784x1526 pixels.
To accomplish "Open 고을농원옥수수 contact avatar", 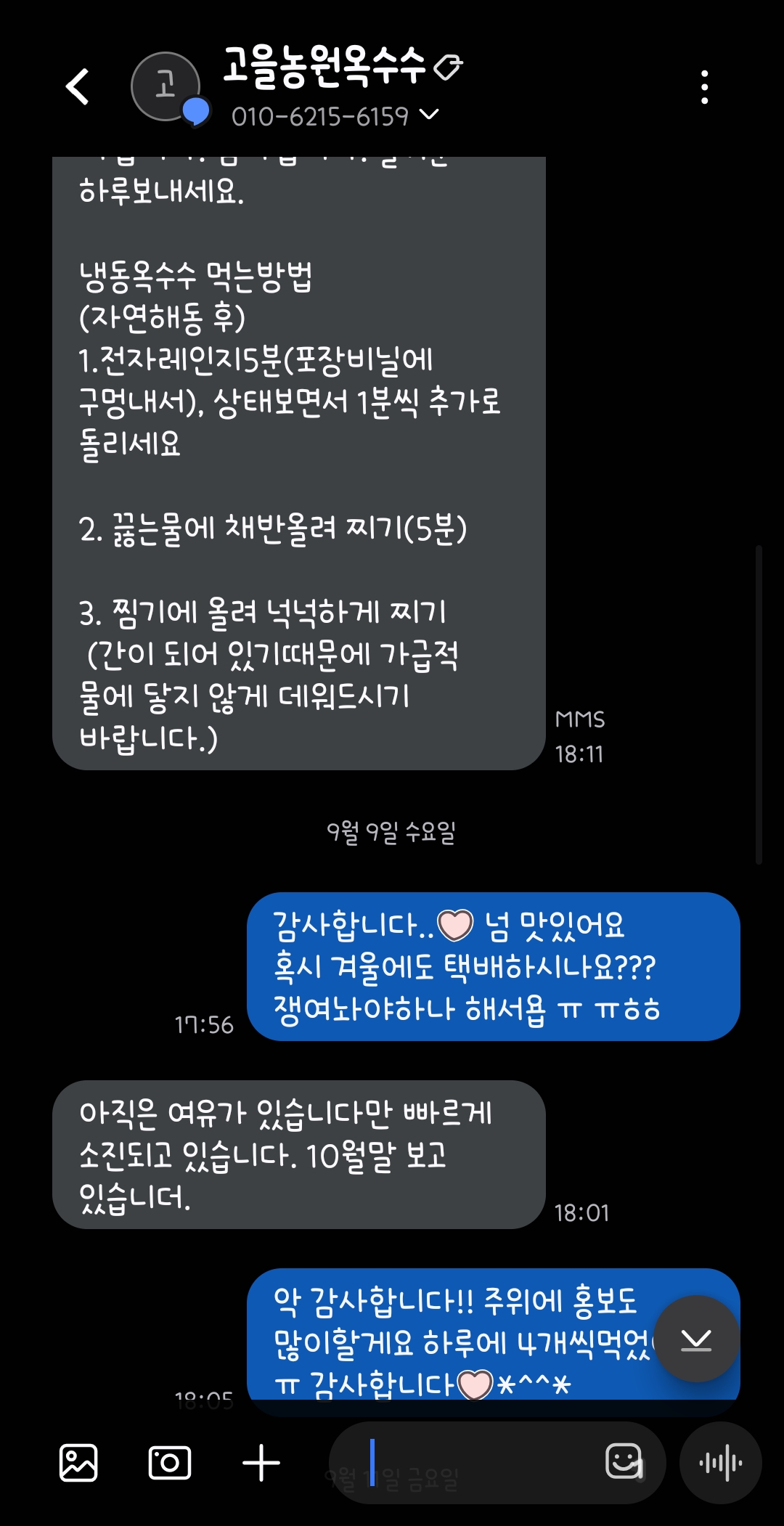I will (x=166, y=87).
